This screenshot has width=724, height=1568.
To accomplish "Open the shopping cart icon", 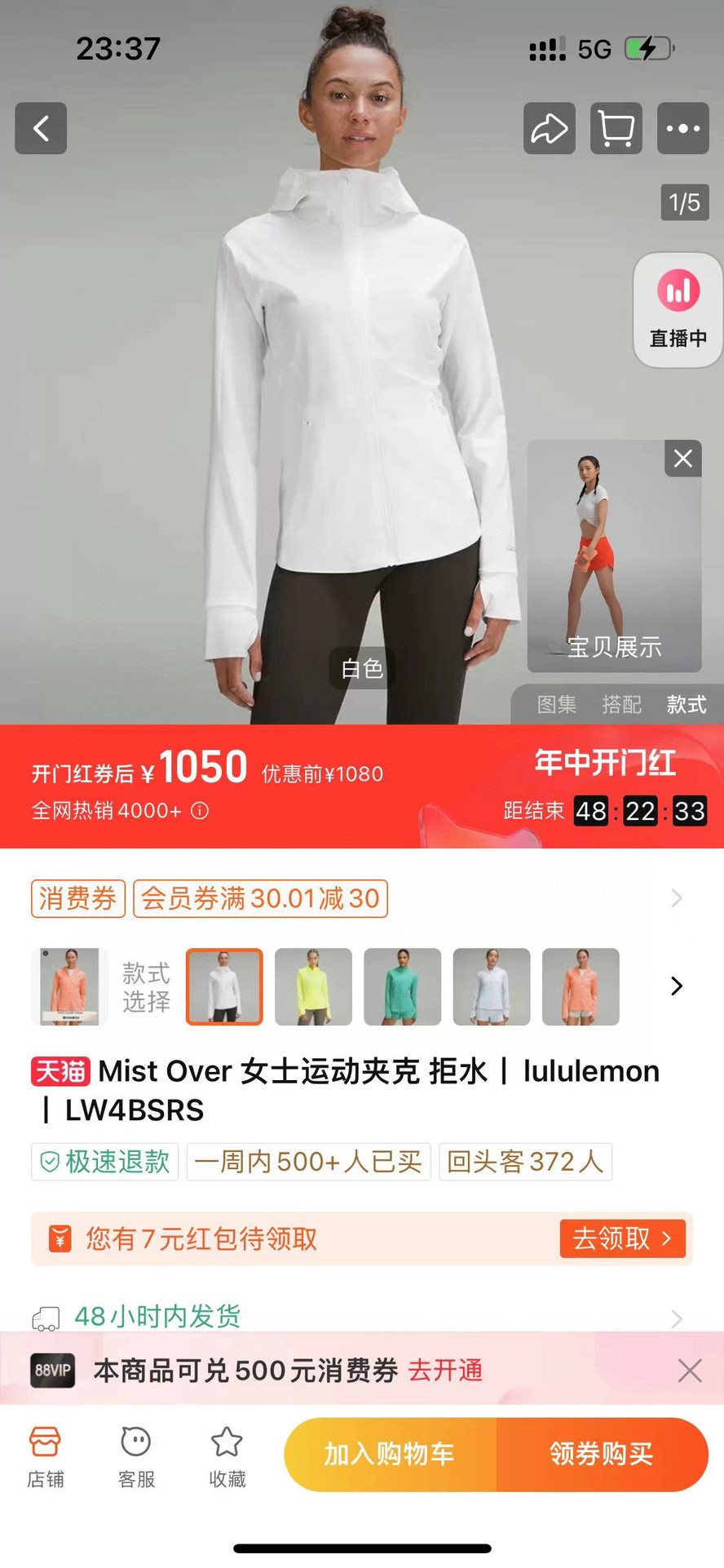I will click(x=616, y=128).
